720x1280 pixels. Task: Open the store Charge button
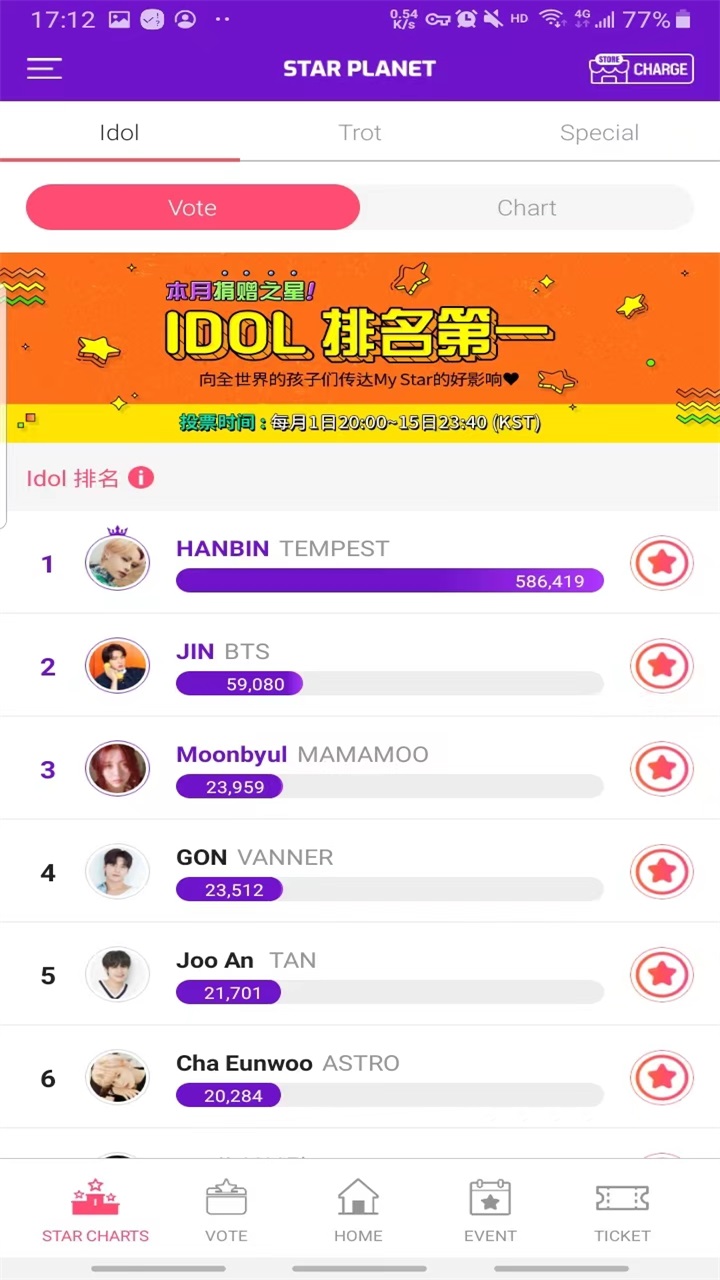(640, 69)
